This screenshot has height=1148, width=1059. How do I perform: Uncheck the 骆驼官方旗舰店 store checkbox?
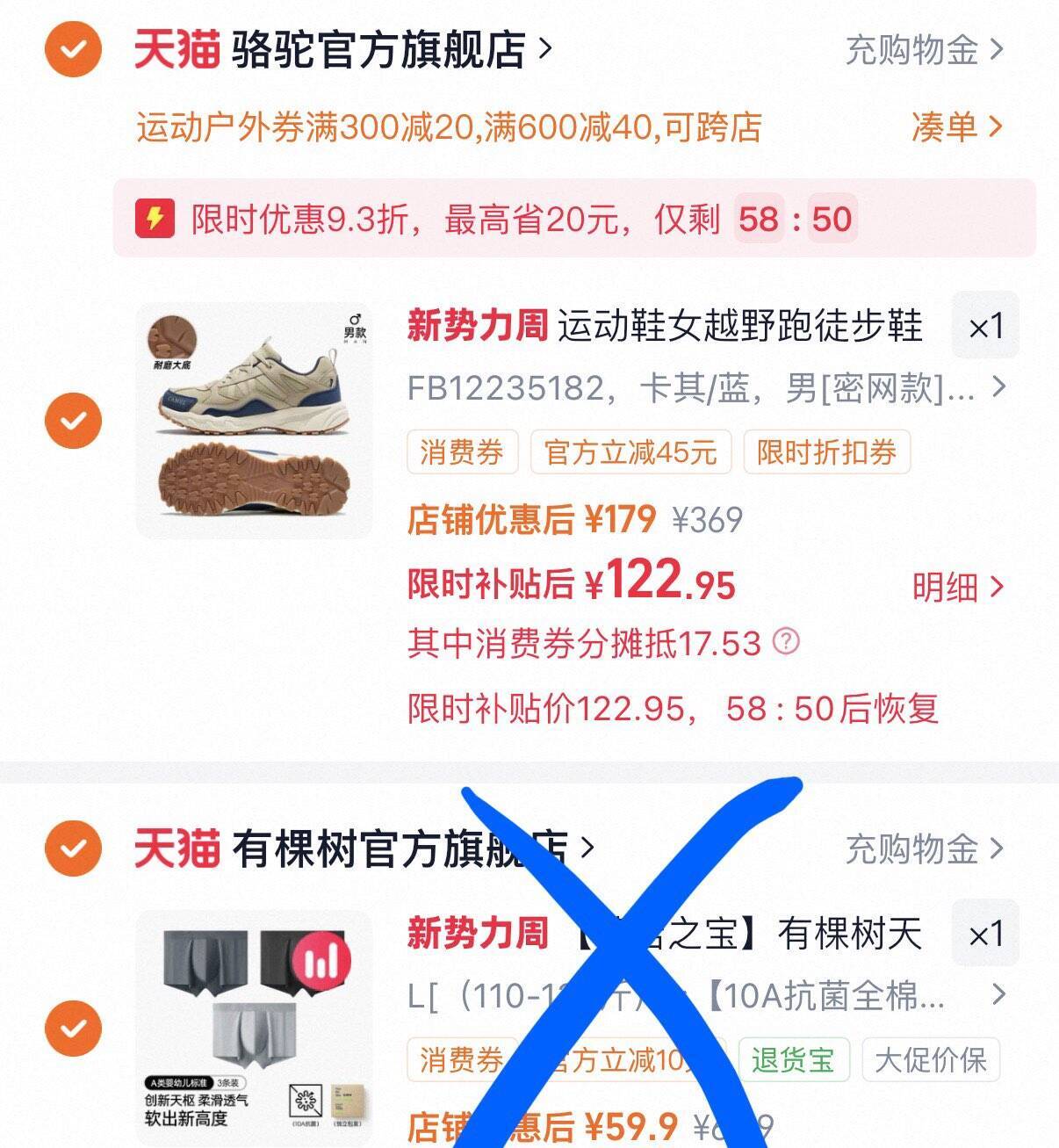tap(74, 48)
